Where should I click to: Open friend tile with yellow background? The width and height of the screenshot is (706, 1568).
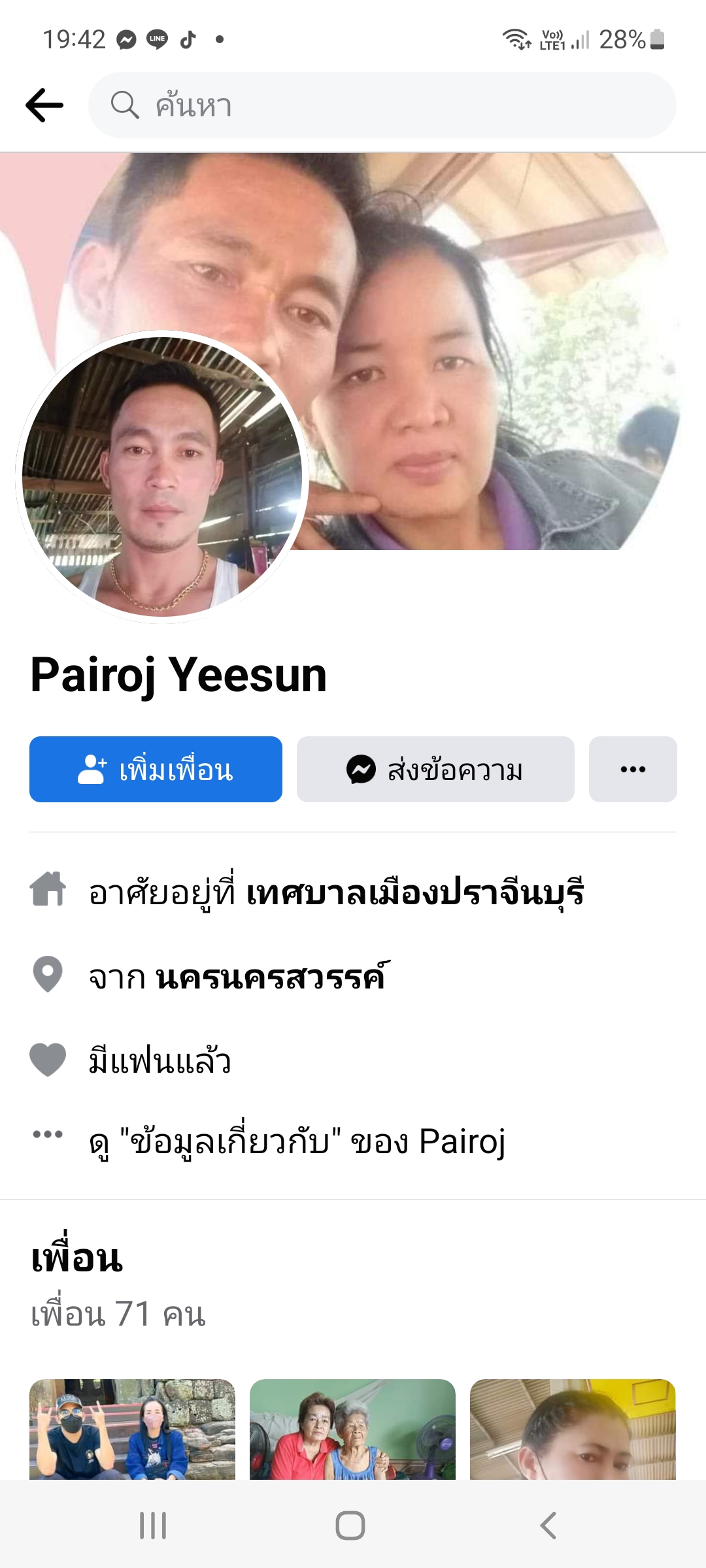[x=573, y=1429]
